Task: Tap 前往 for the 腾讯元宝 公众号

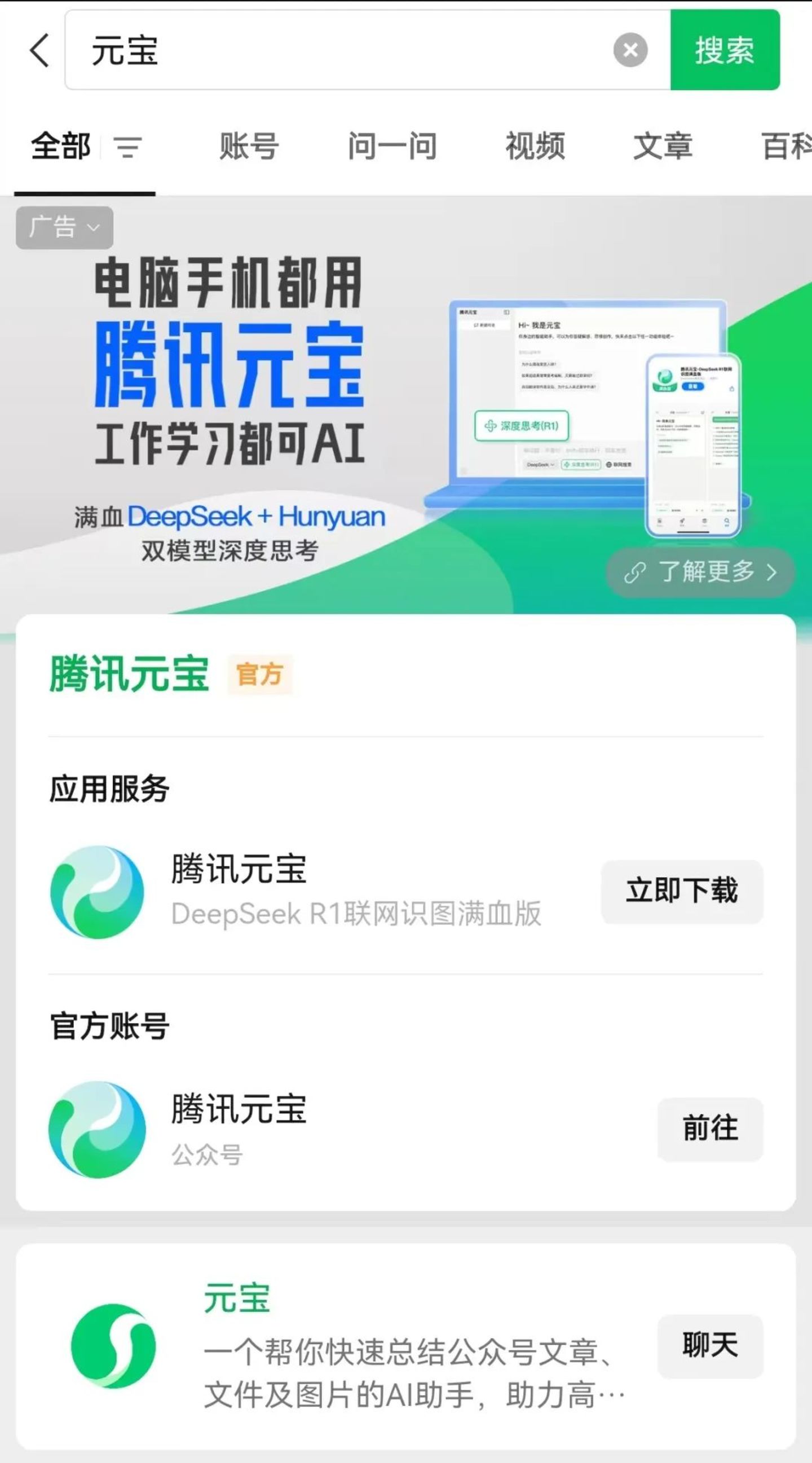Action: point(710,1129)
